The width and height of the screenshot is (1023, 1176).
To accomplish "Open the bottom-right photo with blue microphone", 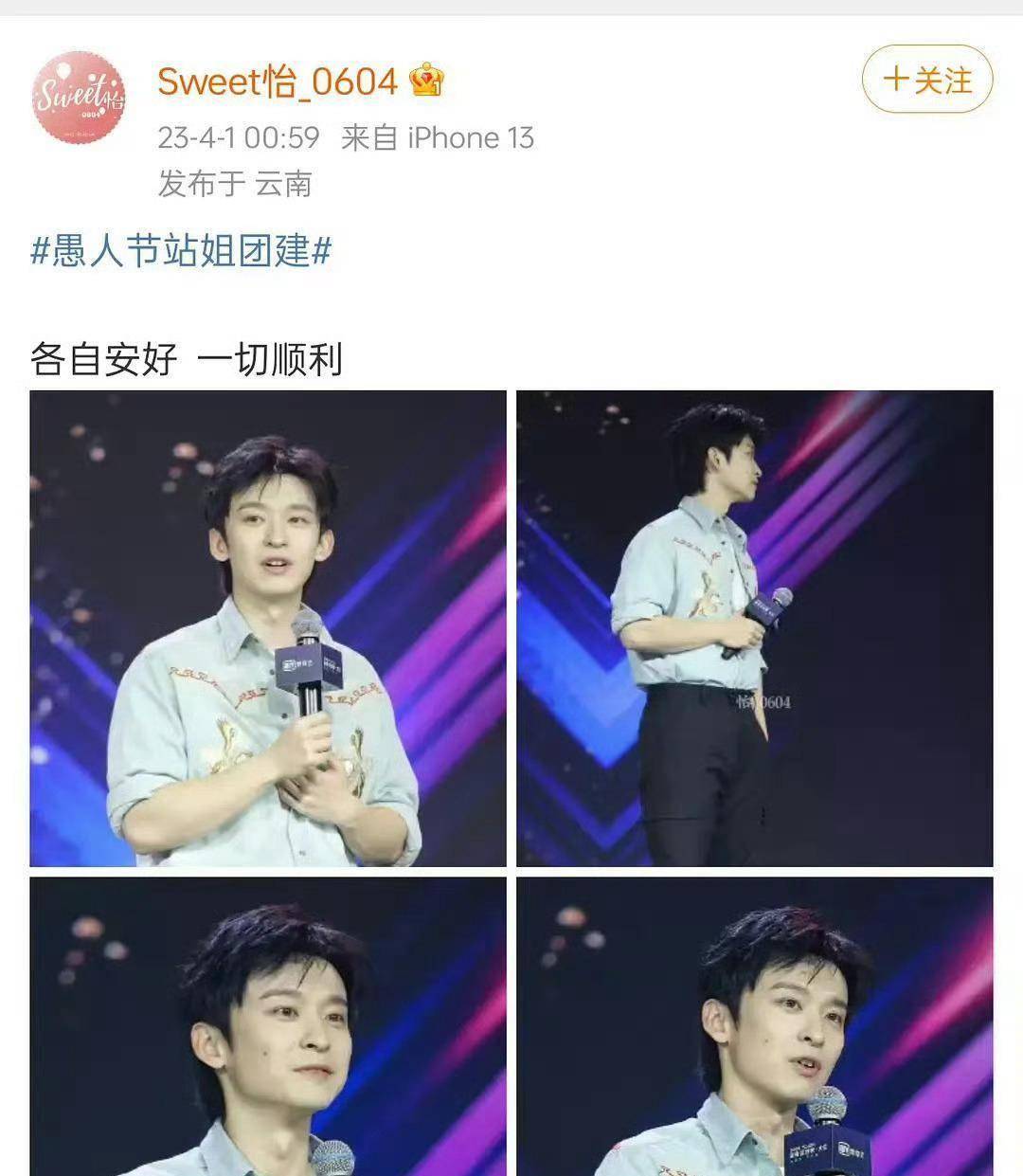I will point(753,1023).
